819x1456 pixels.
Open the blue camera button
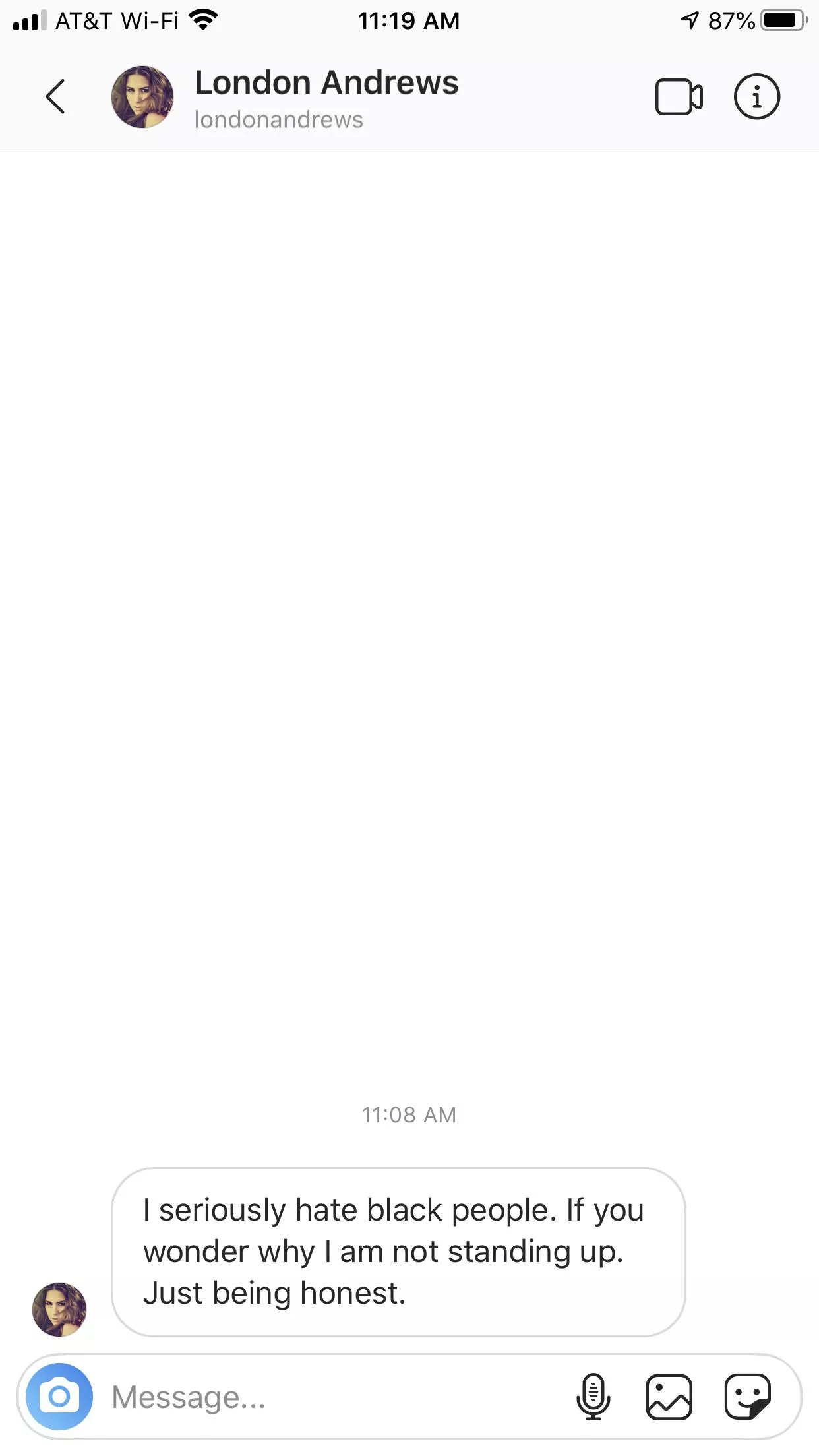(x=59, y=1396)
